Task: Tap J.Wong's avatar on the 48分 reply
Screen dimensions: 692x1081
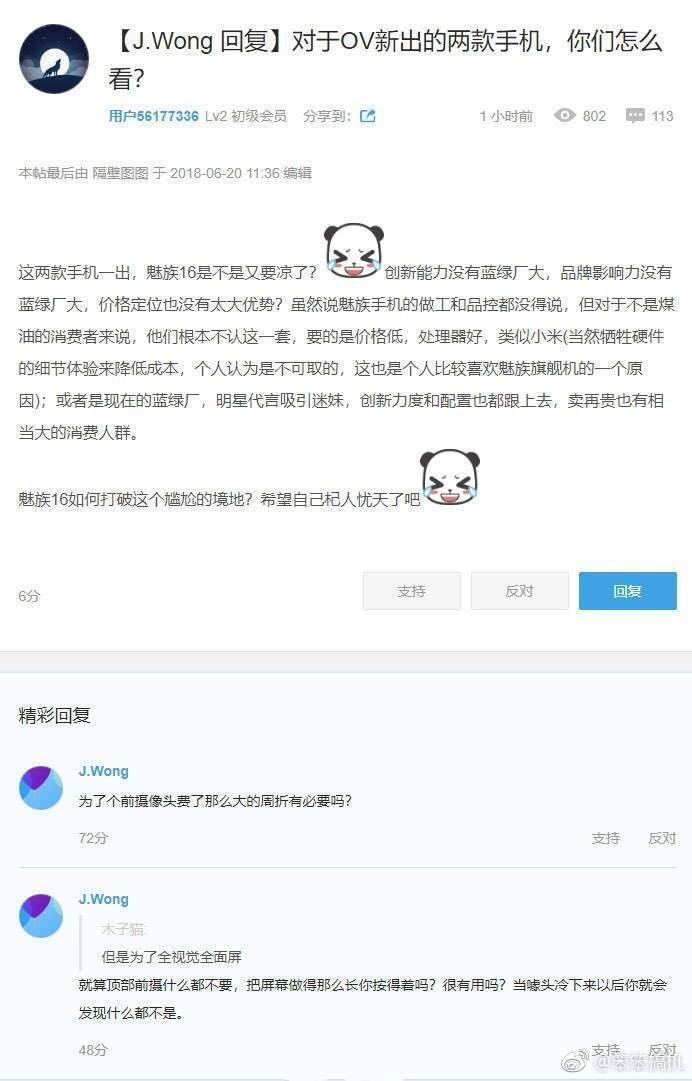Action: [x=41, y=915]
